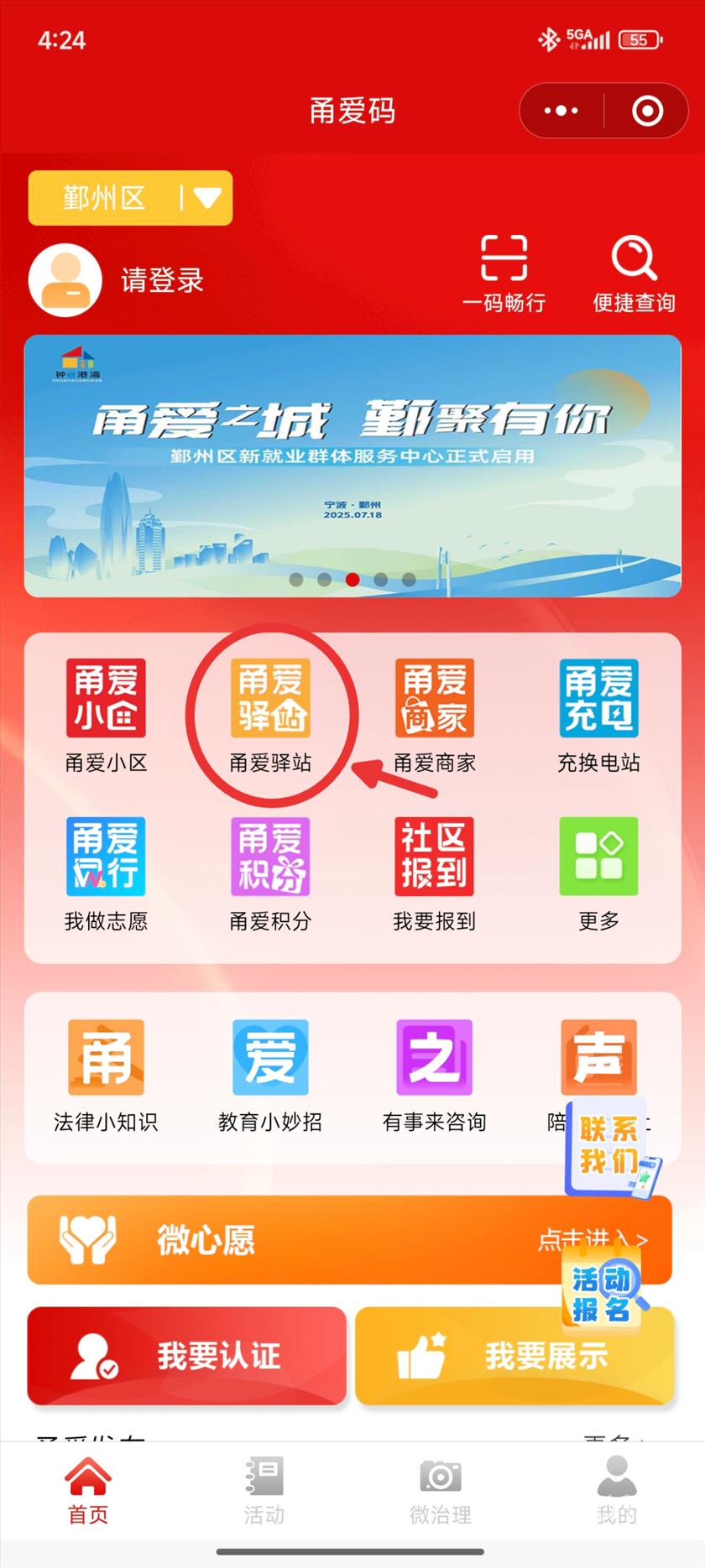This screenshot has height=1568, width=705.
Task: Open 便捷查询 quick search
Action: point(634,273)
